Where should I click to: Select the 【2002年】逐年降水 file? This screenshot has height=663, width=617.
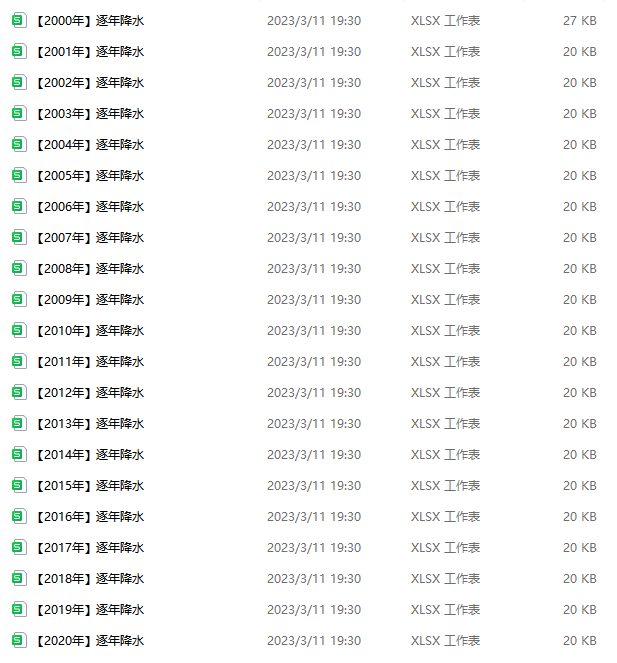90,82
